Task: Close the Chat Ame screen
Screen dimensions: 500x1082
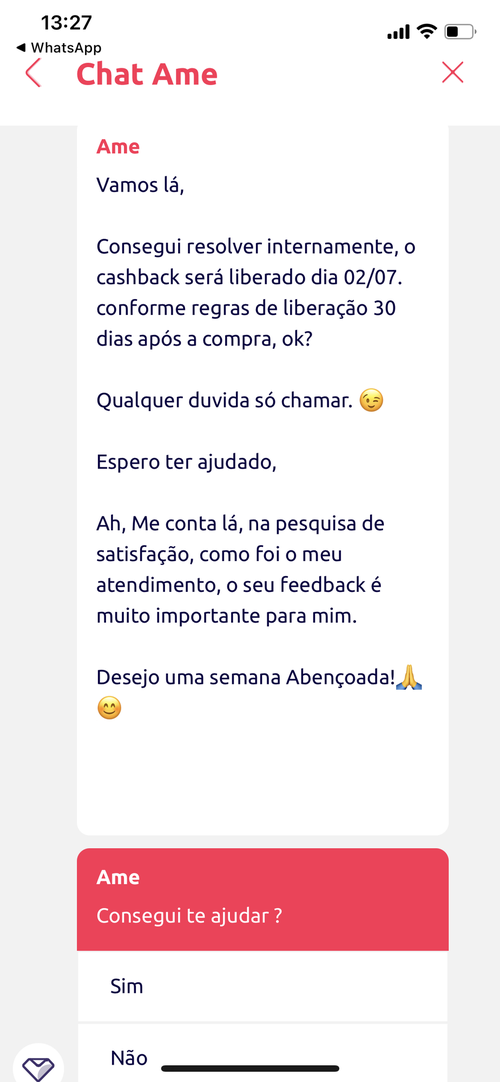Action: [x=452, y=73]
